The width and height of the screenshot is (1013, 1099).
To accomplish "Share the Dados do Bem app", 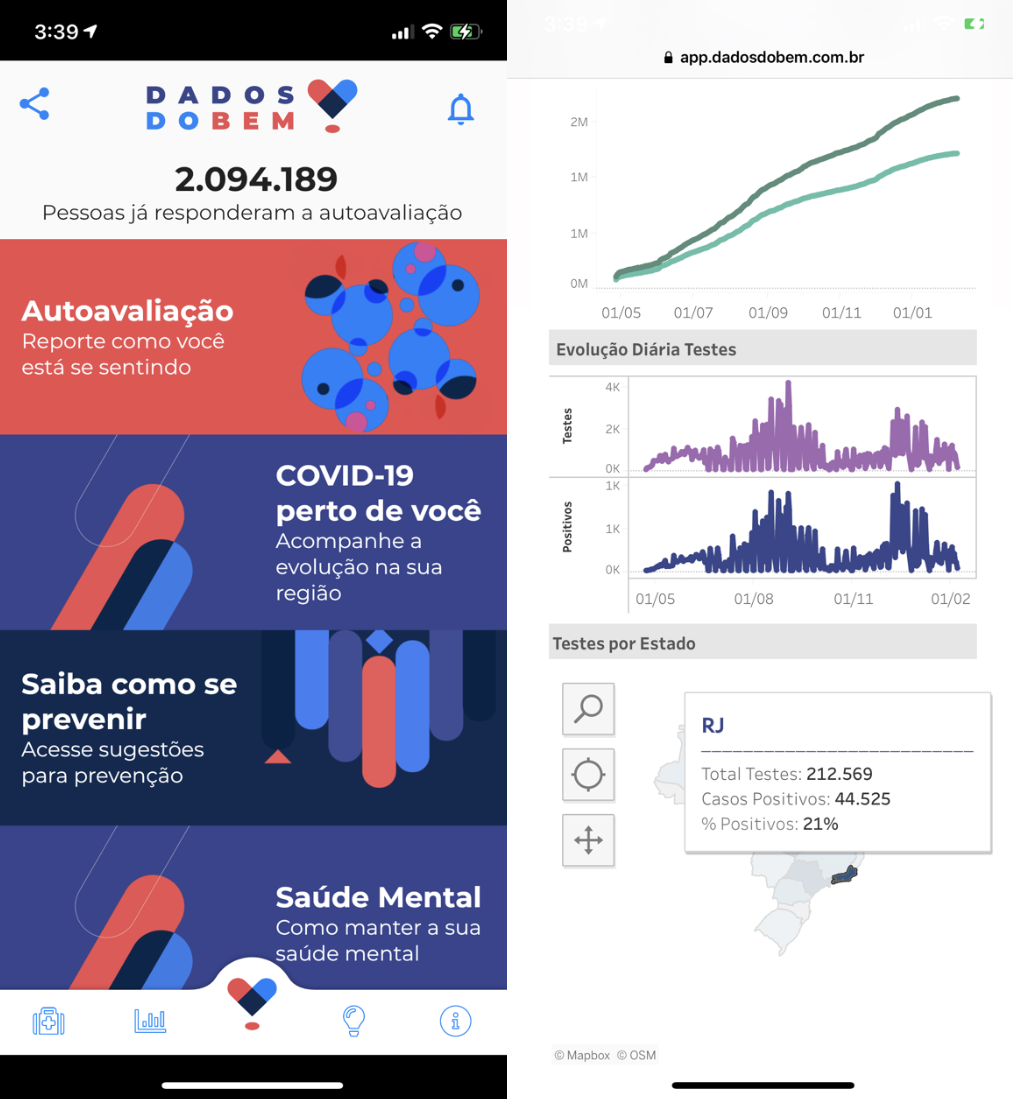I will click(34, 104).
